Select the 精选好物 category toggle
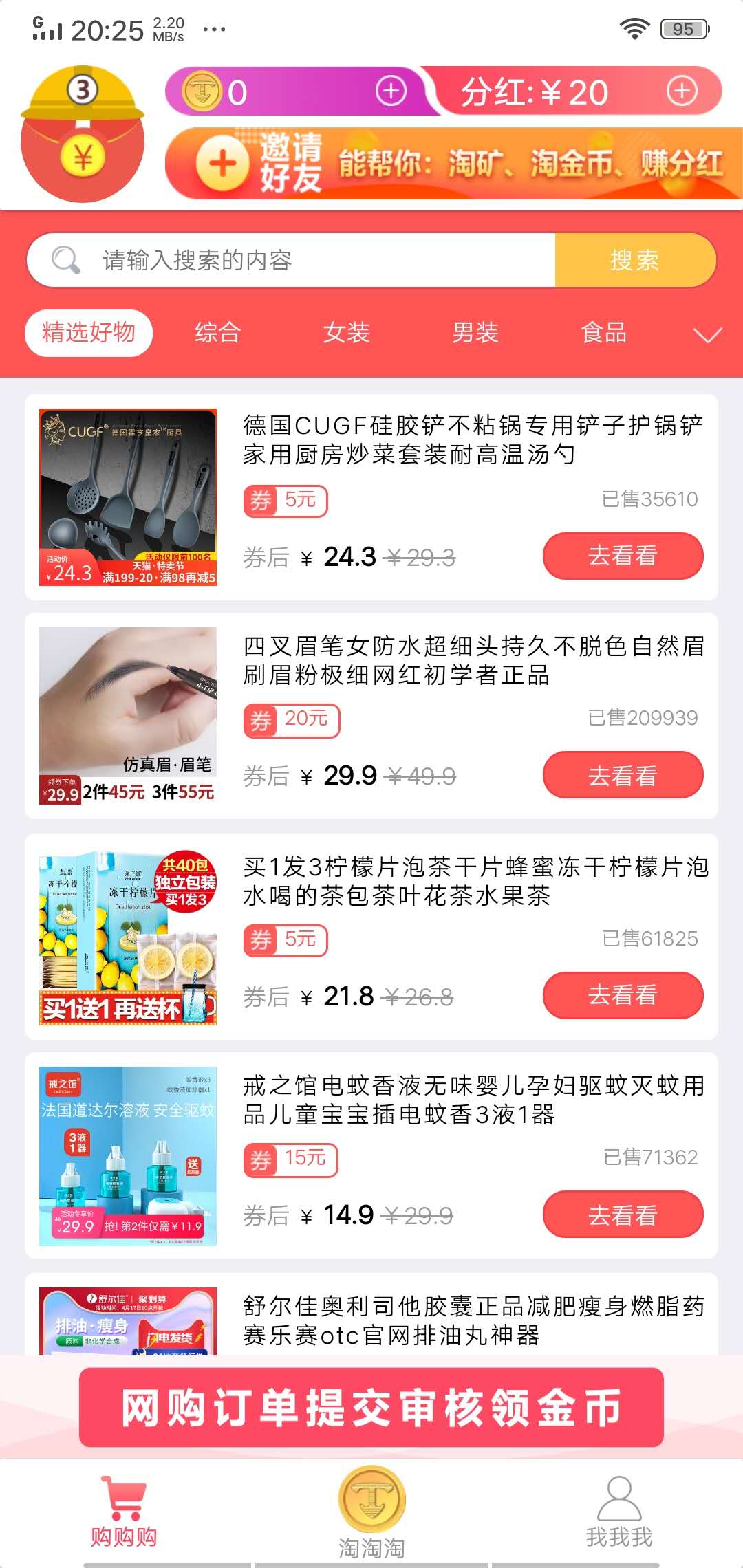 89,333
